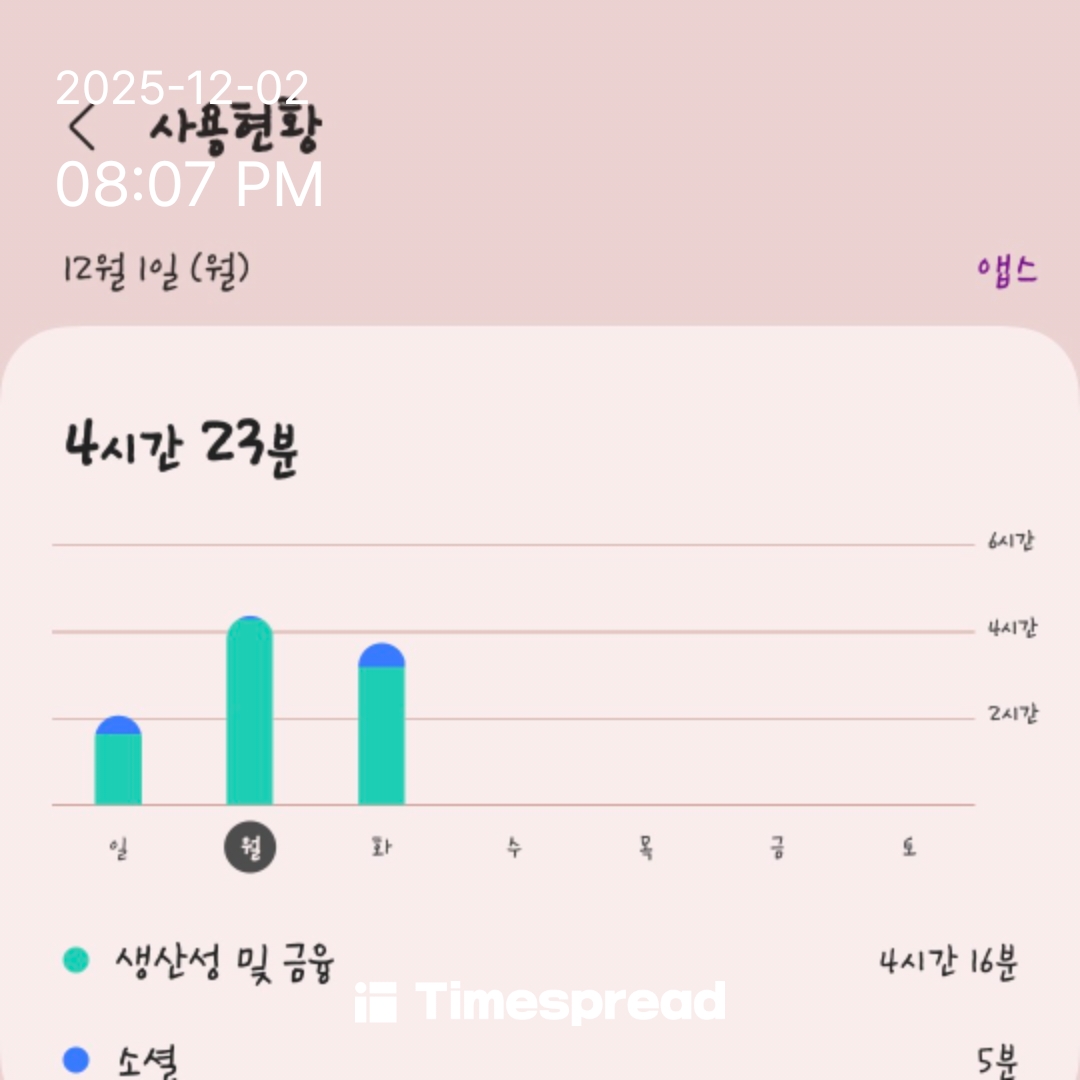Viewport: 1080px width, 1080px height.
Task: Open the 생산성 및 금융 category row
Action: (x=540, y=962)
